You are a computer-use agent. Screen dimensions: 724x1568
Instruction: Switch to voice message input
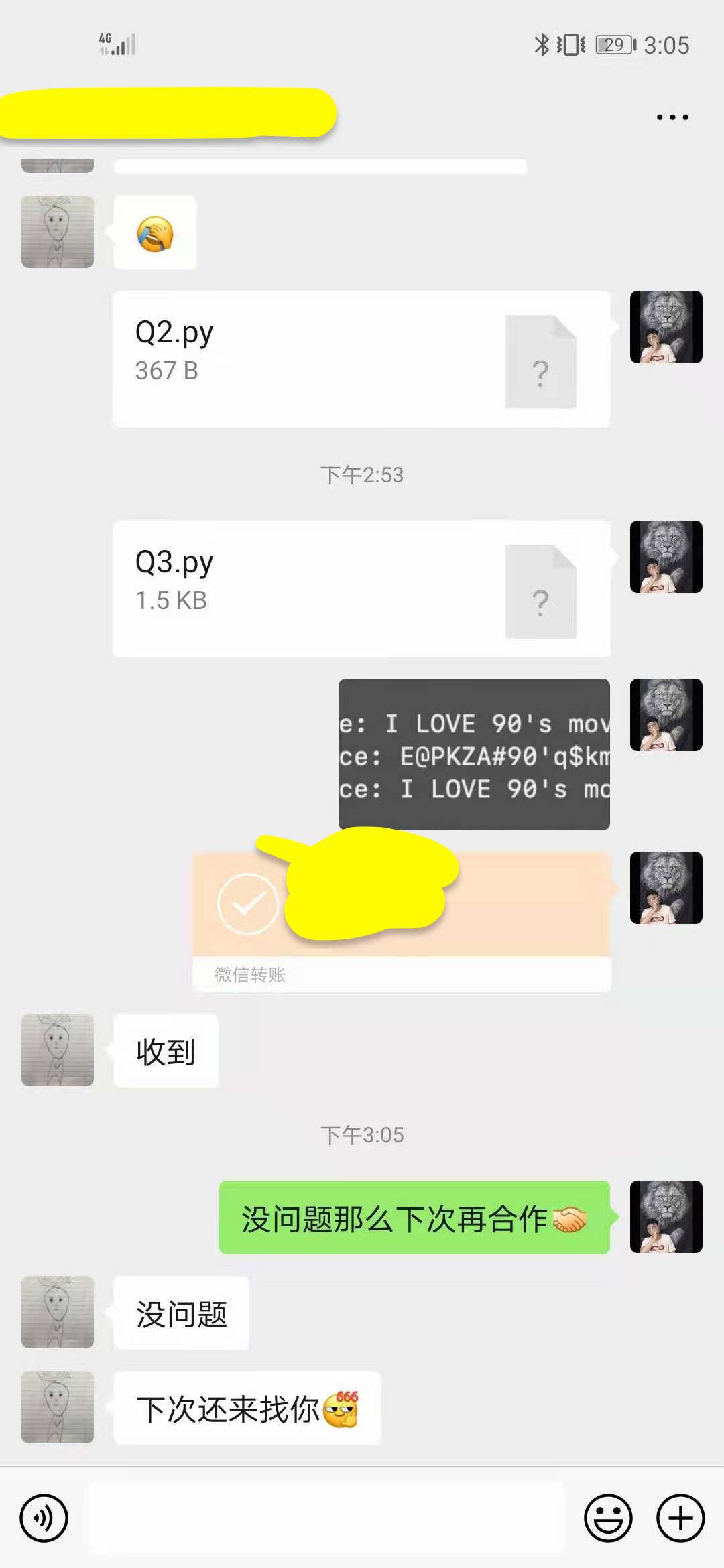click(44, 1518)
